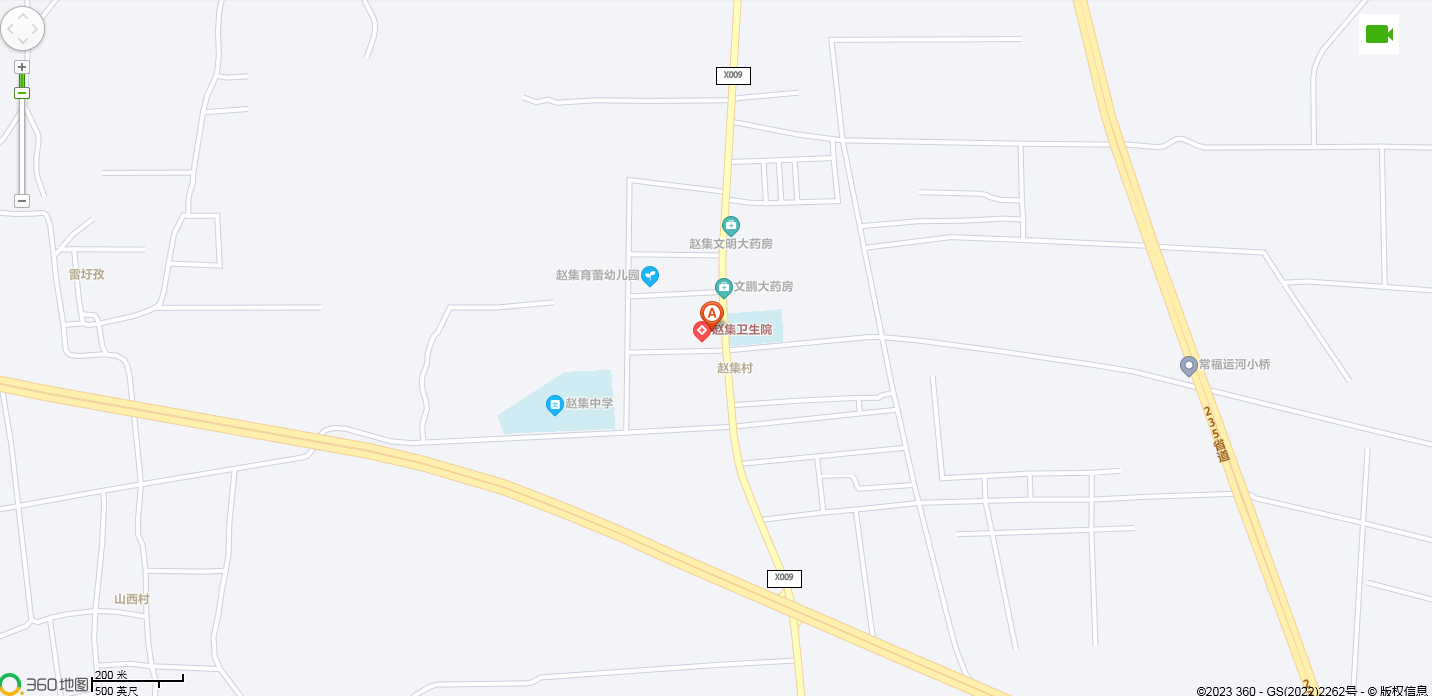Tap the zoom level slider handle
Screen dimensions: 1432x696
coord(22,93)
